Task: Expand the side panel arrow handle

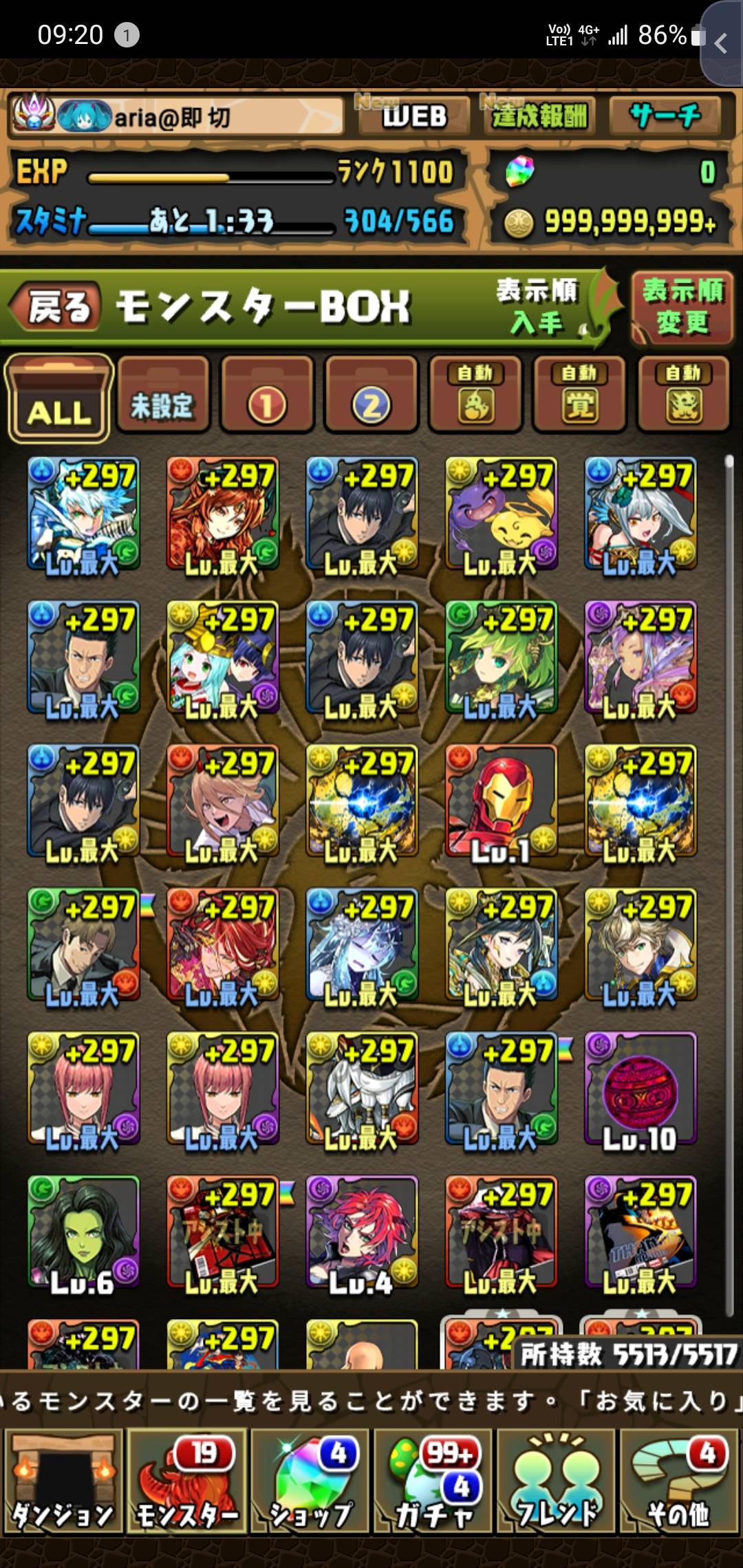Action: tap(721, 44)
